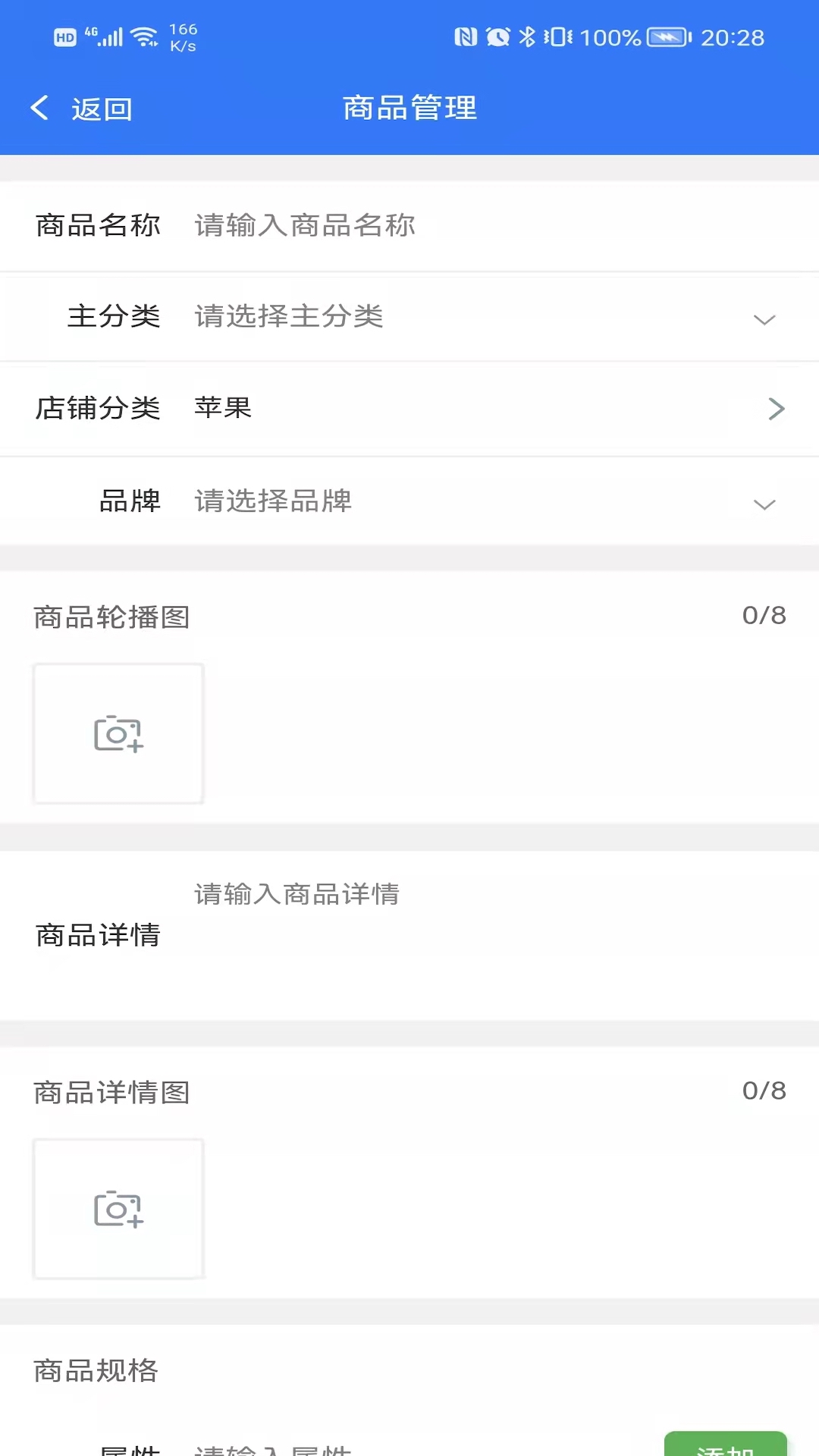Tap camera icon to add a carousel image
Screen dimensions: 819x1456
tap(118, 733)
